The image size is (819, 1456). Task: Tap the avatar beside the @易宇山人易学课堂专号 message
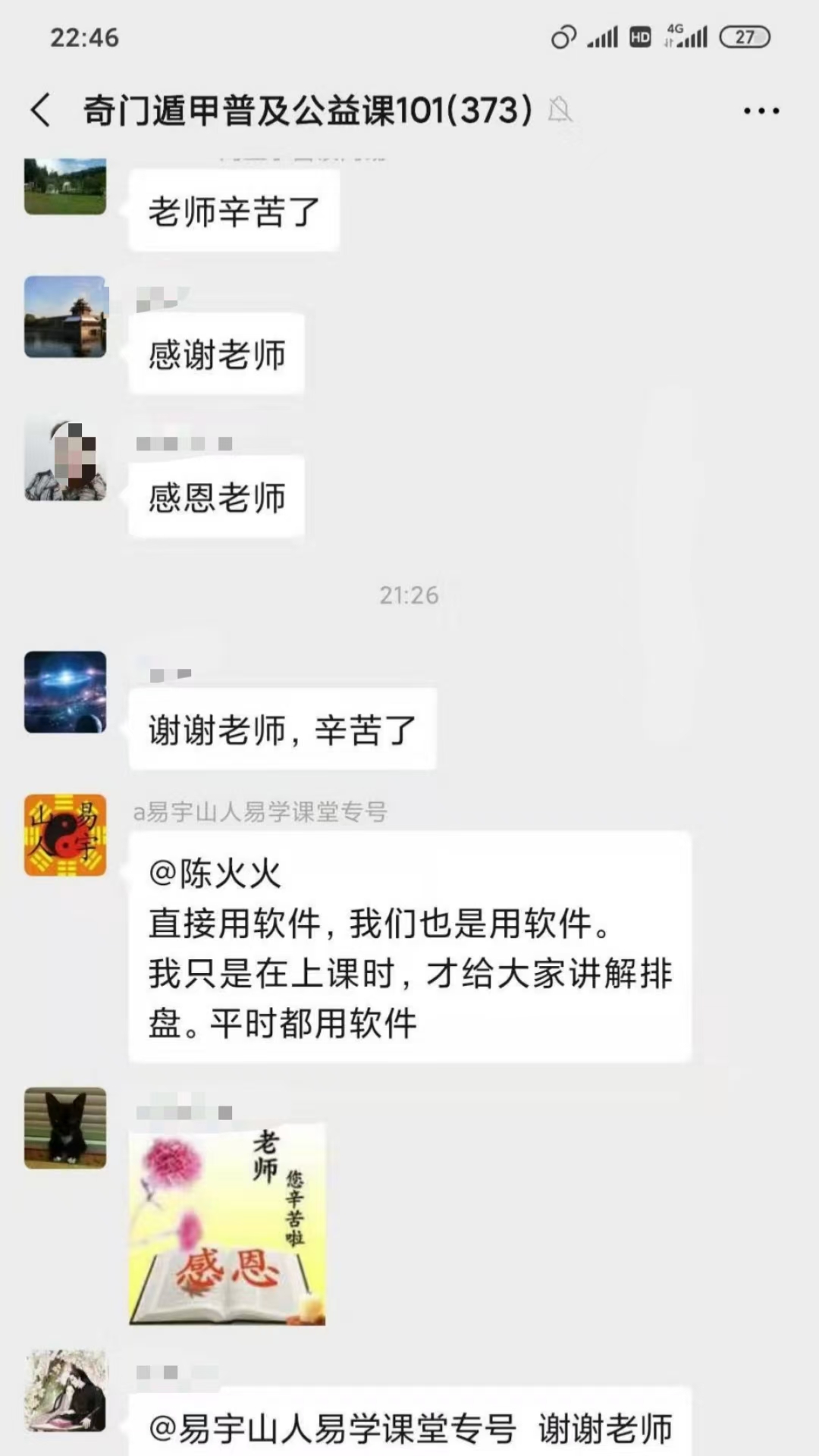click(65, 1390)
